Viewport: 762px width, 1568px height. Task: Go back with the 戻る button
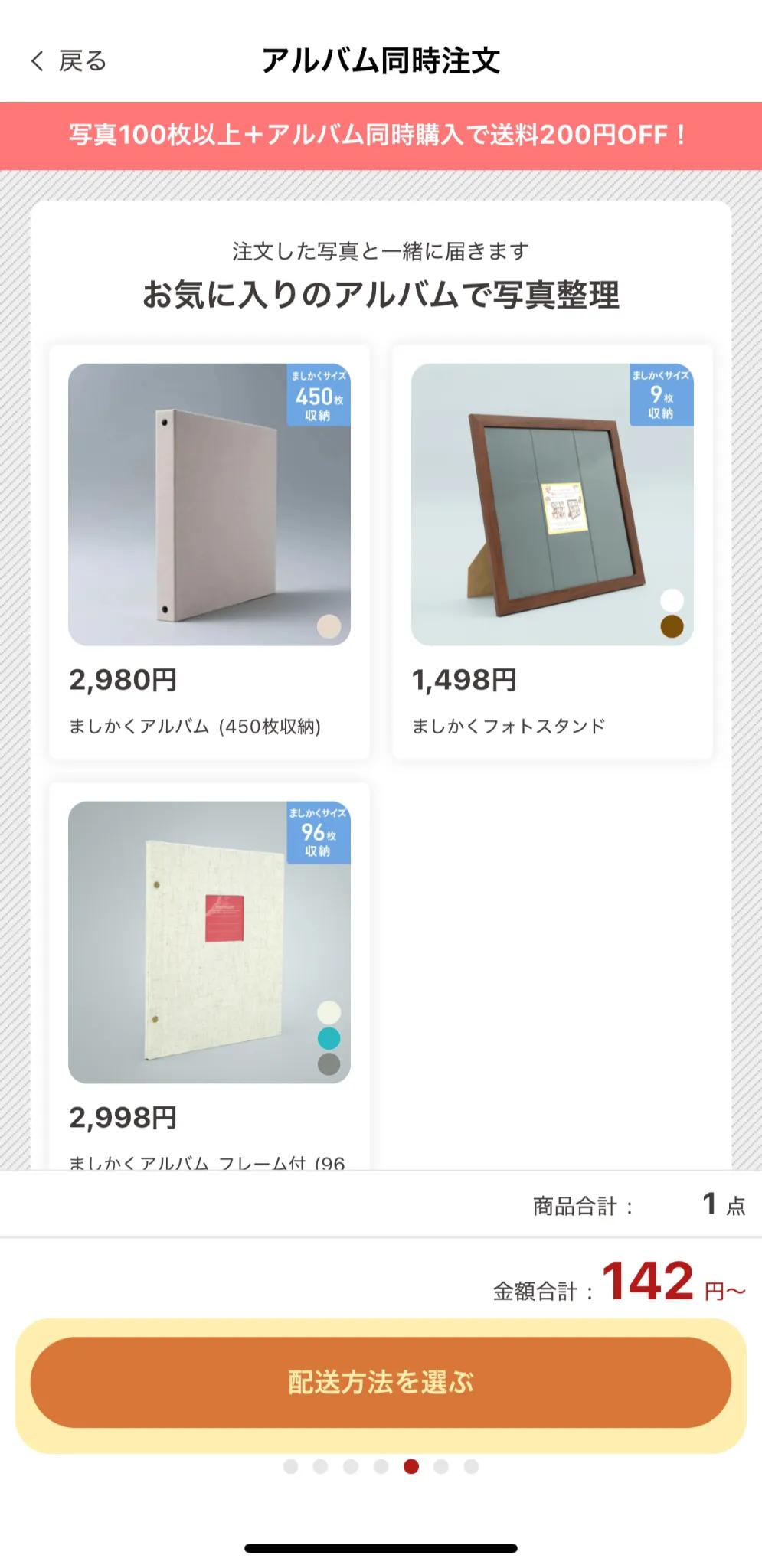point(67,60)
